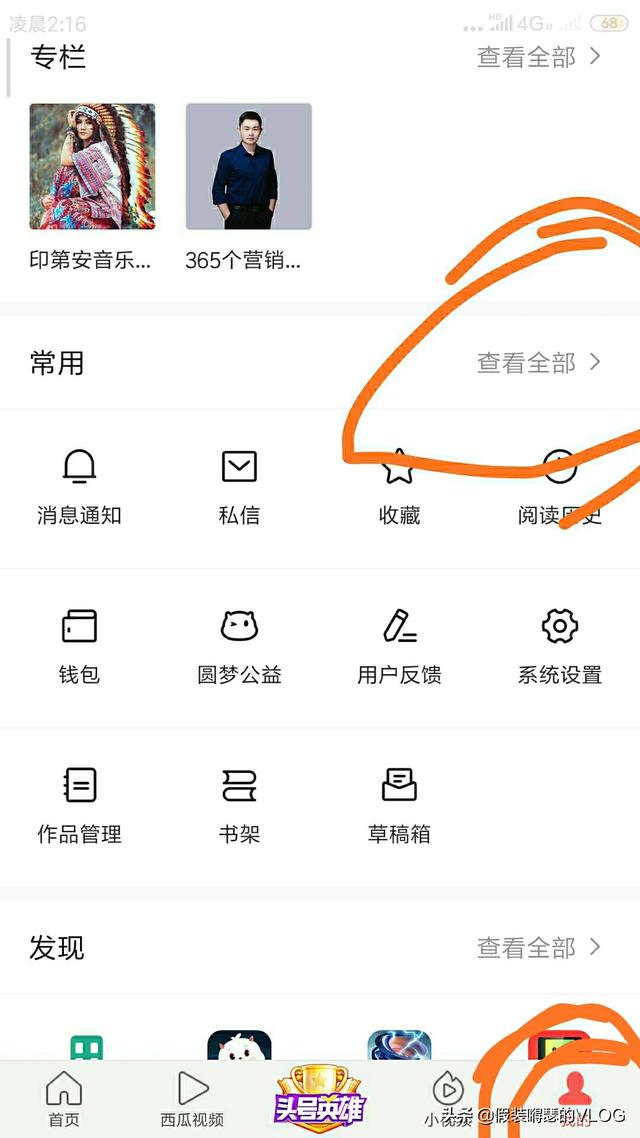Open 收藏 favorites
The image size is (640, 1138).
pyautogui.click(x=399, y=487)
